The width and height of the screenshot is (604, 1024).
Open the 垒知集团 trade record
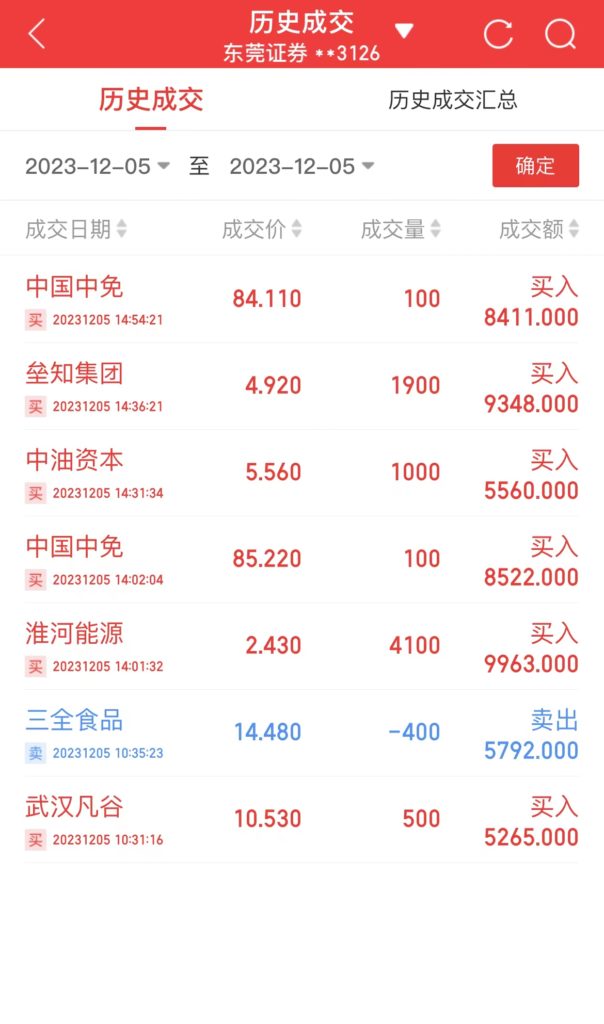302,387
